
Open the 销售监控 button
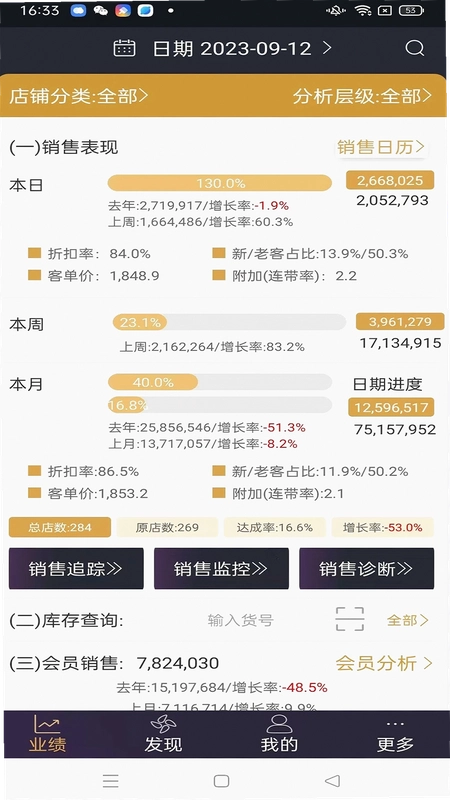[221, 569]
